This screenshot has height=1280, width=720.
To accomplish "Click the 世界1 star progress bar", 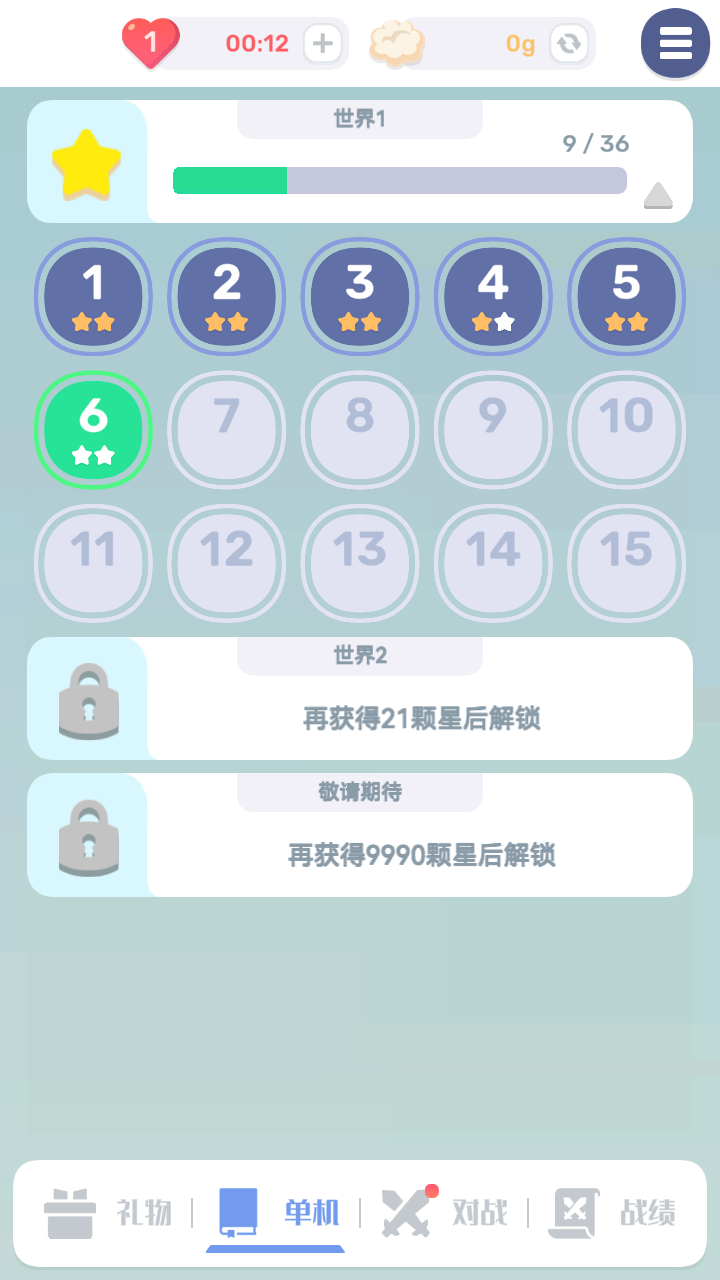I will (x=400, y=181).
